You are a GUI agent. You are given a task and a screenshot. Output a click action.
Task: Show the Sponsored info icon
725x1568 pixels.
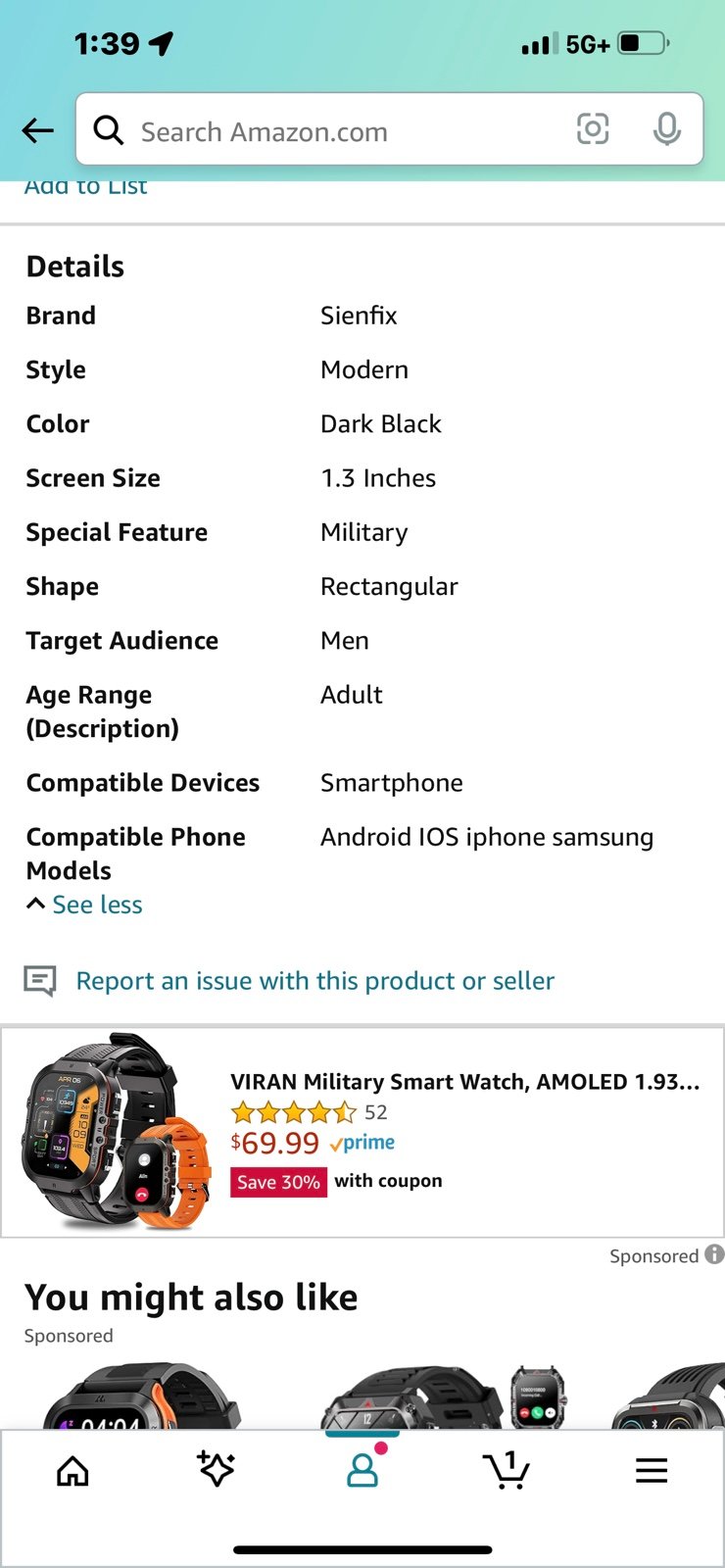click(x=714, y=1254)
